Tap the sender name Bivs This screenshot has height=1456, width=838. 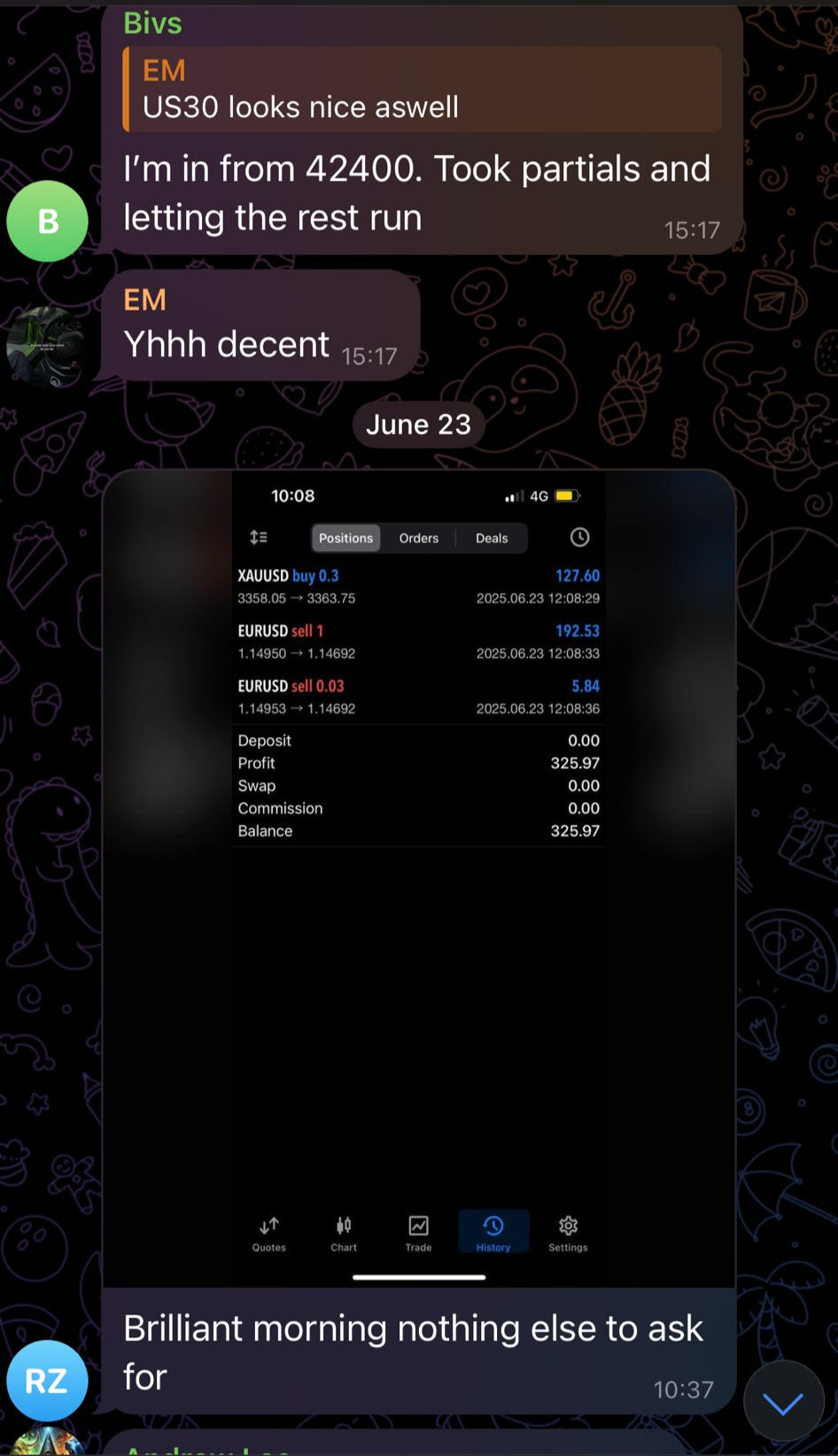[x=152, y=23]
